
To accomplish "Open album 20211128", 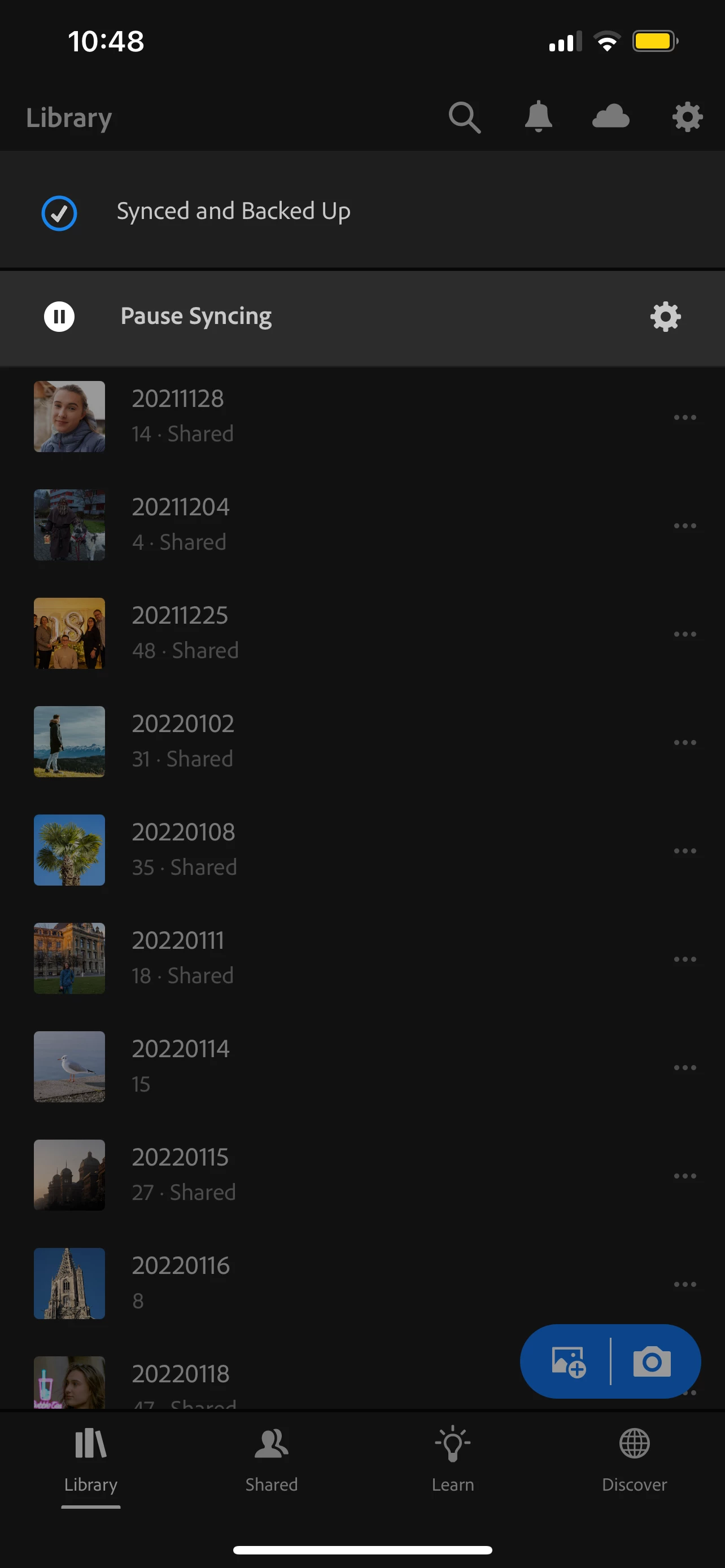I will coord(178,416).
